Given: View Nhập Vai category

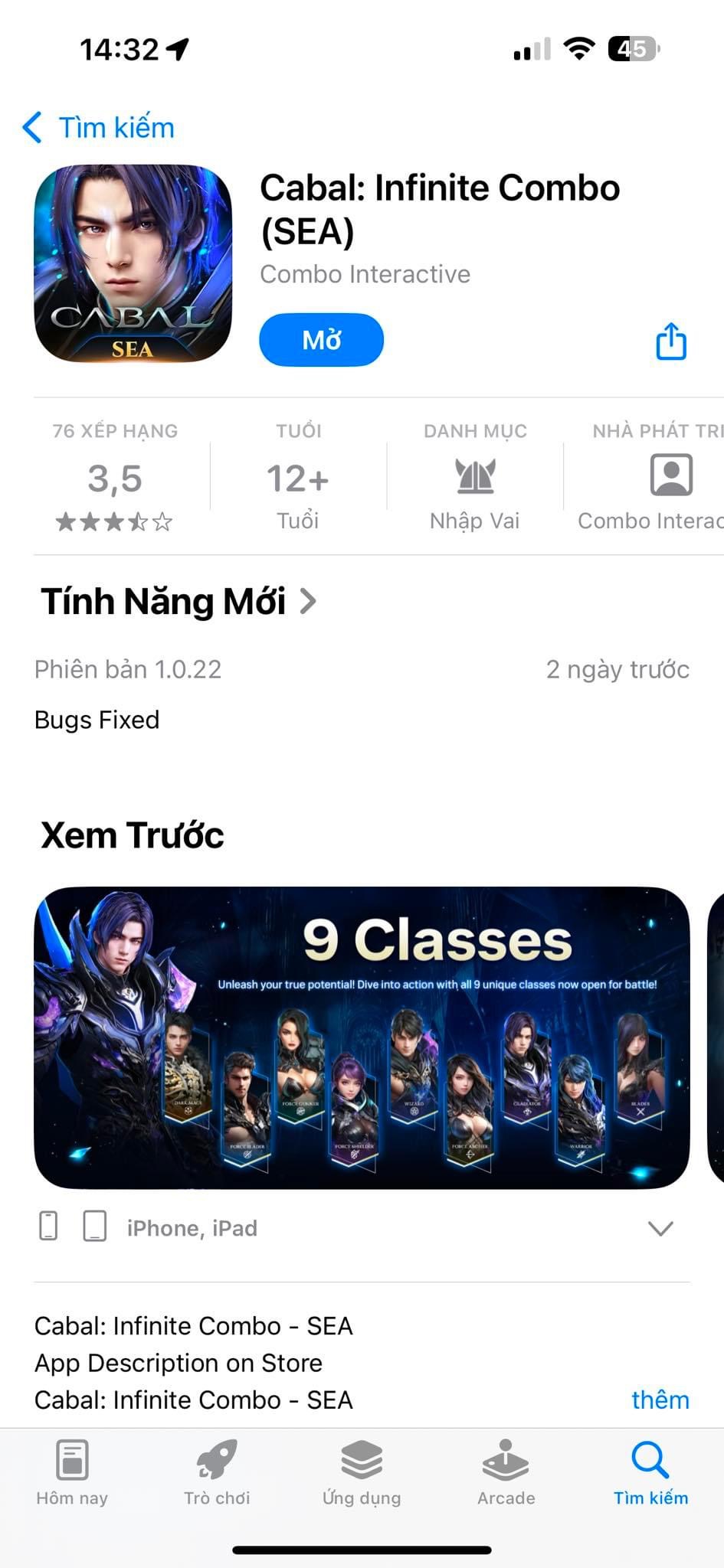Looking at the screenshot, I should pyautogui.click(x=474, y=478).
